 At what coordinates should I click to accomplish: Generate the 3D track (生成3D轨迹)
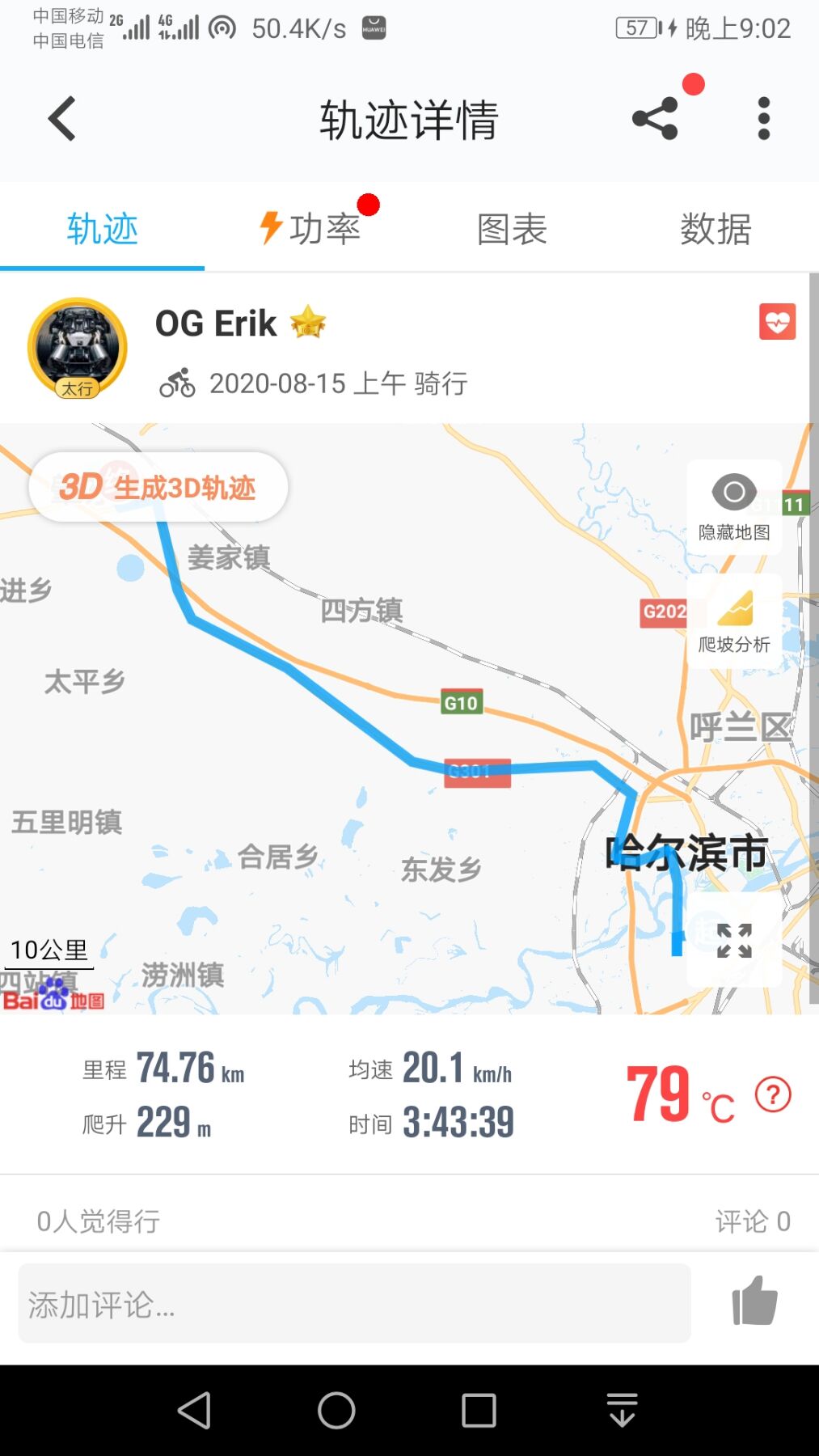158,487
